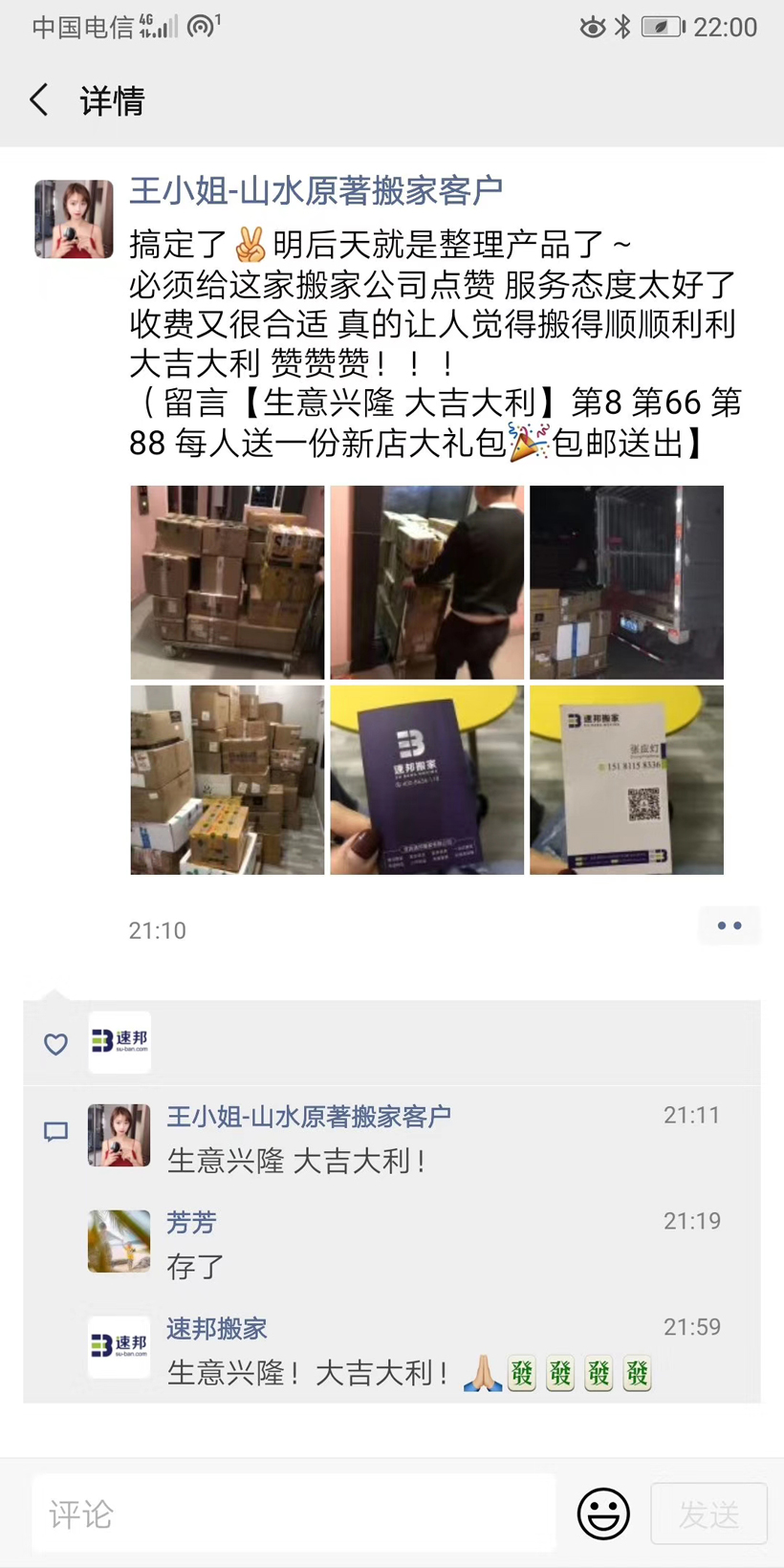The image size is (784, 1568).
Task: Open the purple 速邦搬家 brochure photo
Action: [x=426, y=779]
